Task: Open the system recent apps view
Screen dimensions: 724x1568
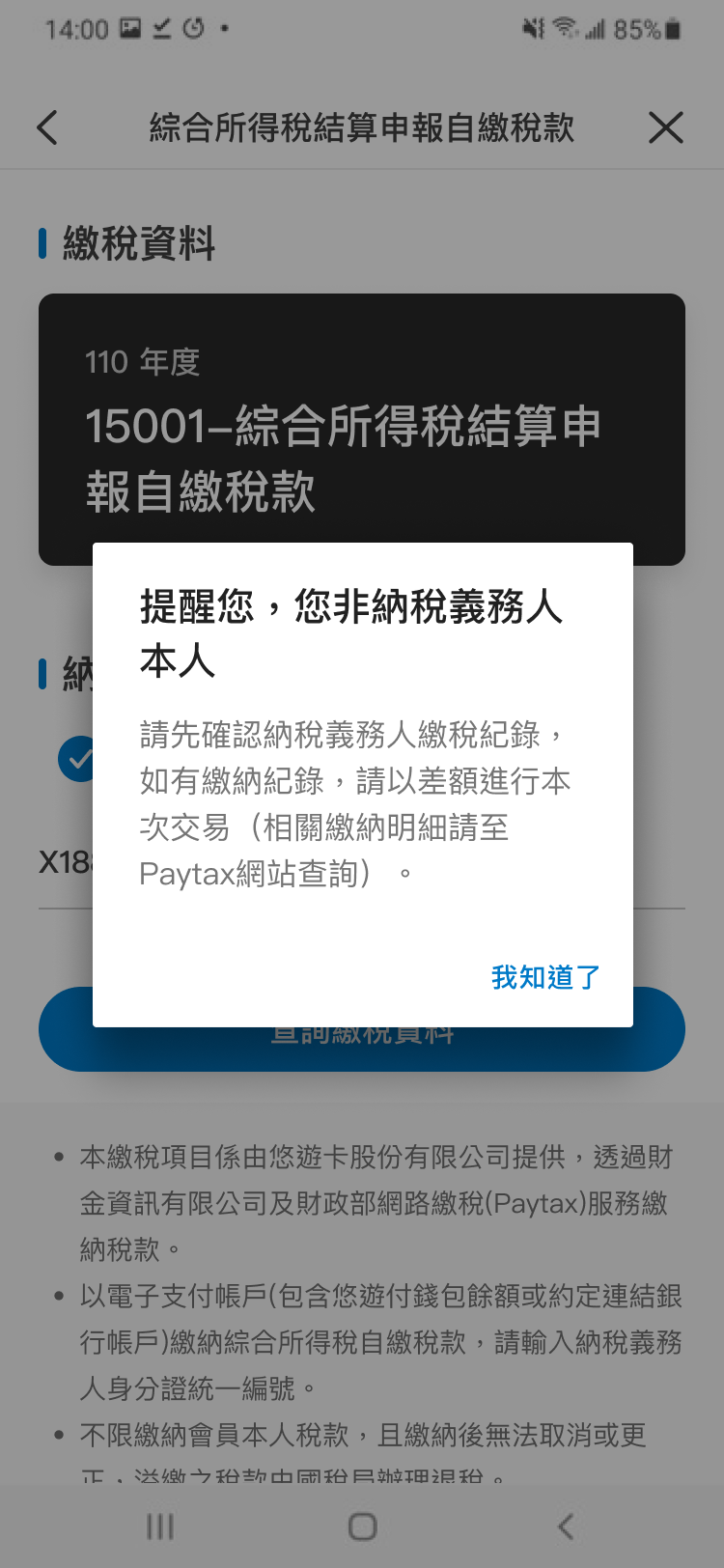Action: (160, 1526)
